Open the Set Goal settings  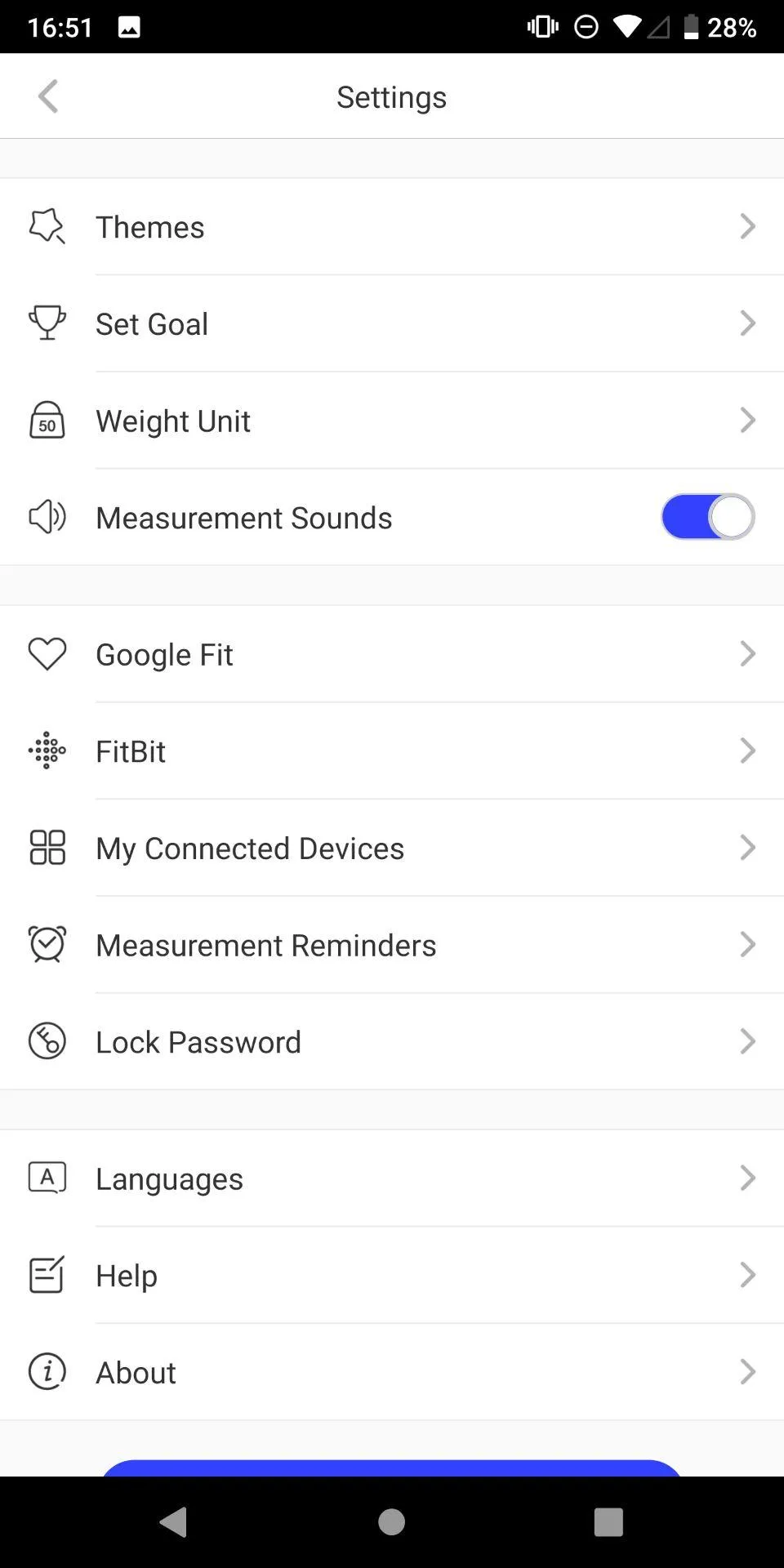[x=392, y=323]
